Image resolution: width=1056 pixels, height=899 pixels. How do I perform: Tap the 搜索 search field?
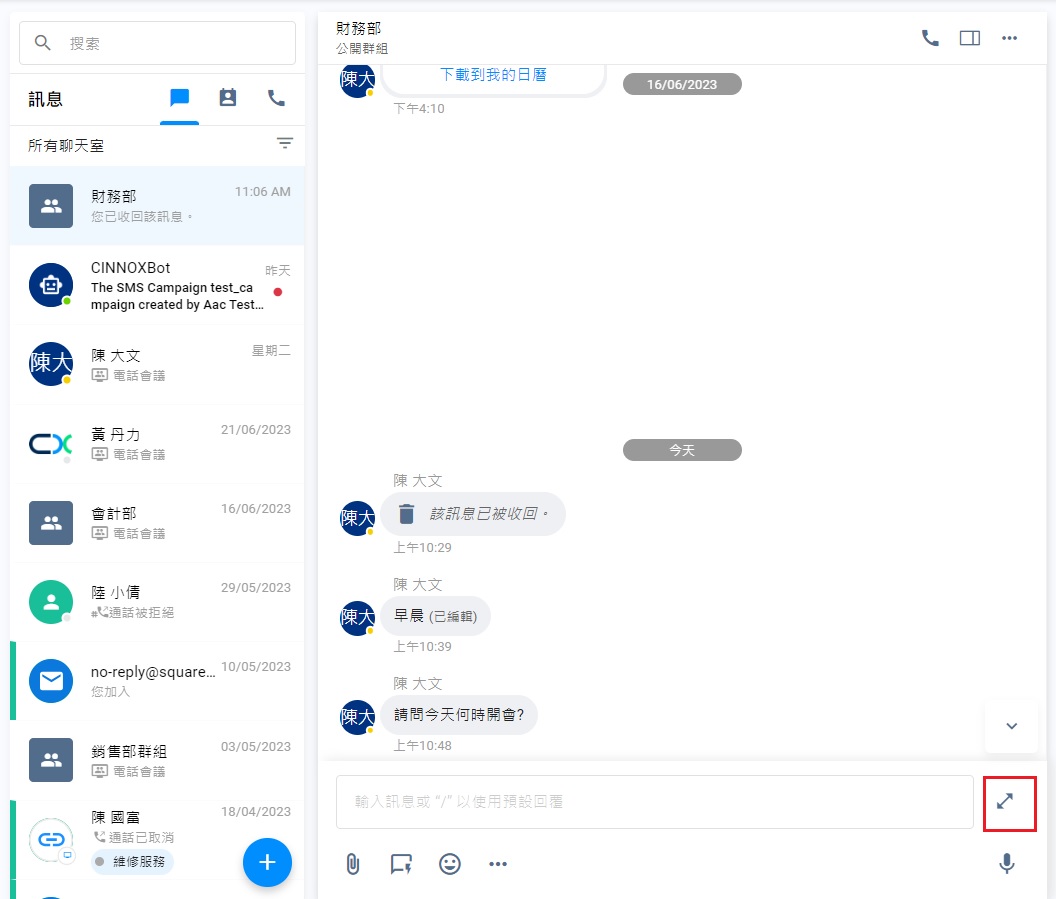[170, 43]
